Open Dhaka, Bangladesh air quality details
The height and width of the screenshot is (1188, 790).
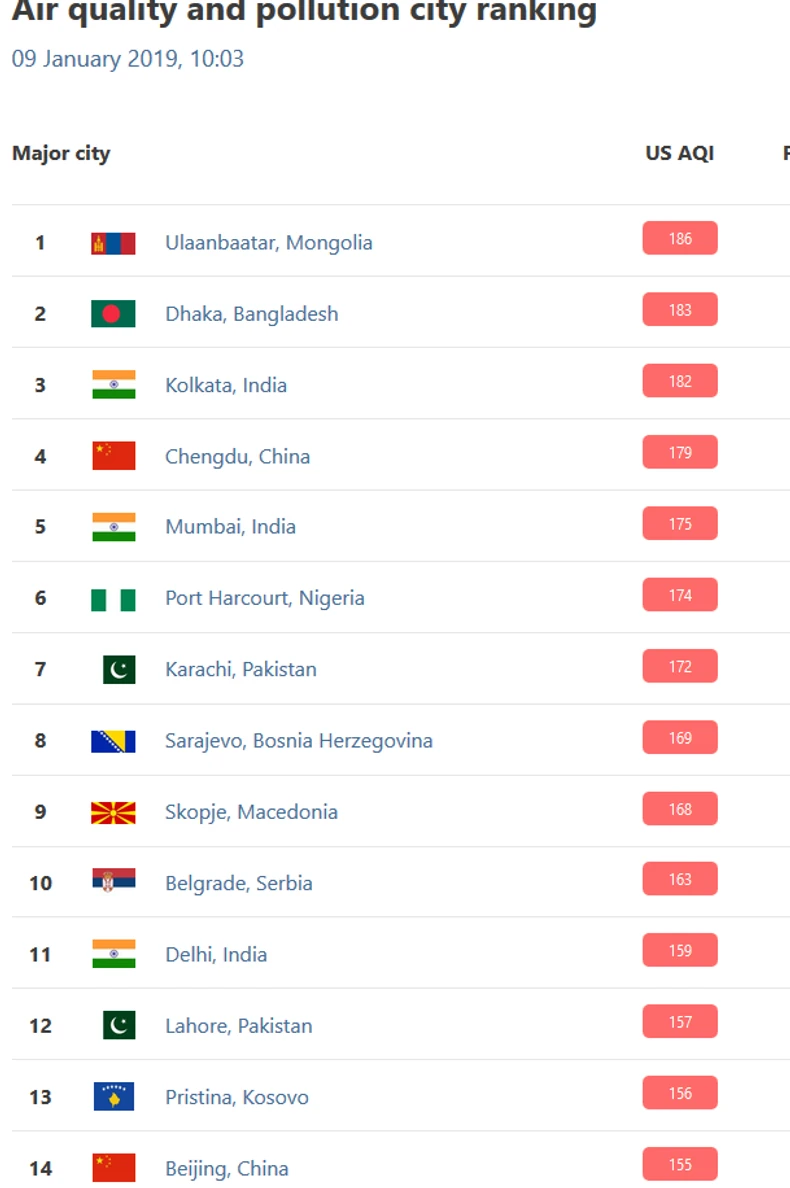pyautogui.click(x=251, y=314)
